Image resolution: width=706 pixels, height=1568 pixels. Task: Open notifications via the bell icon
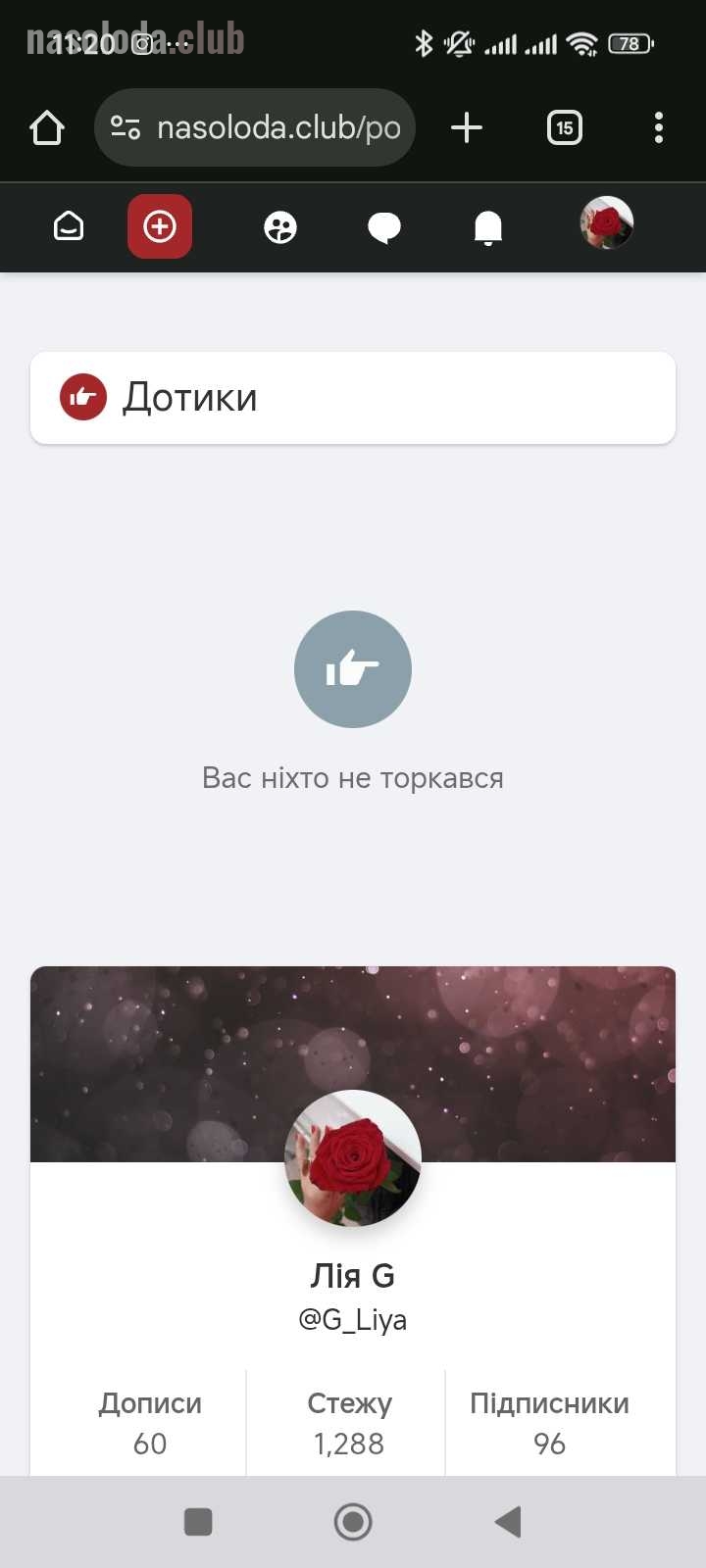[487, 226]
